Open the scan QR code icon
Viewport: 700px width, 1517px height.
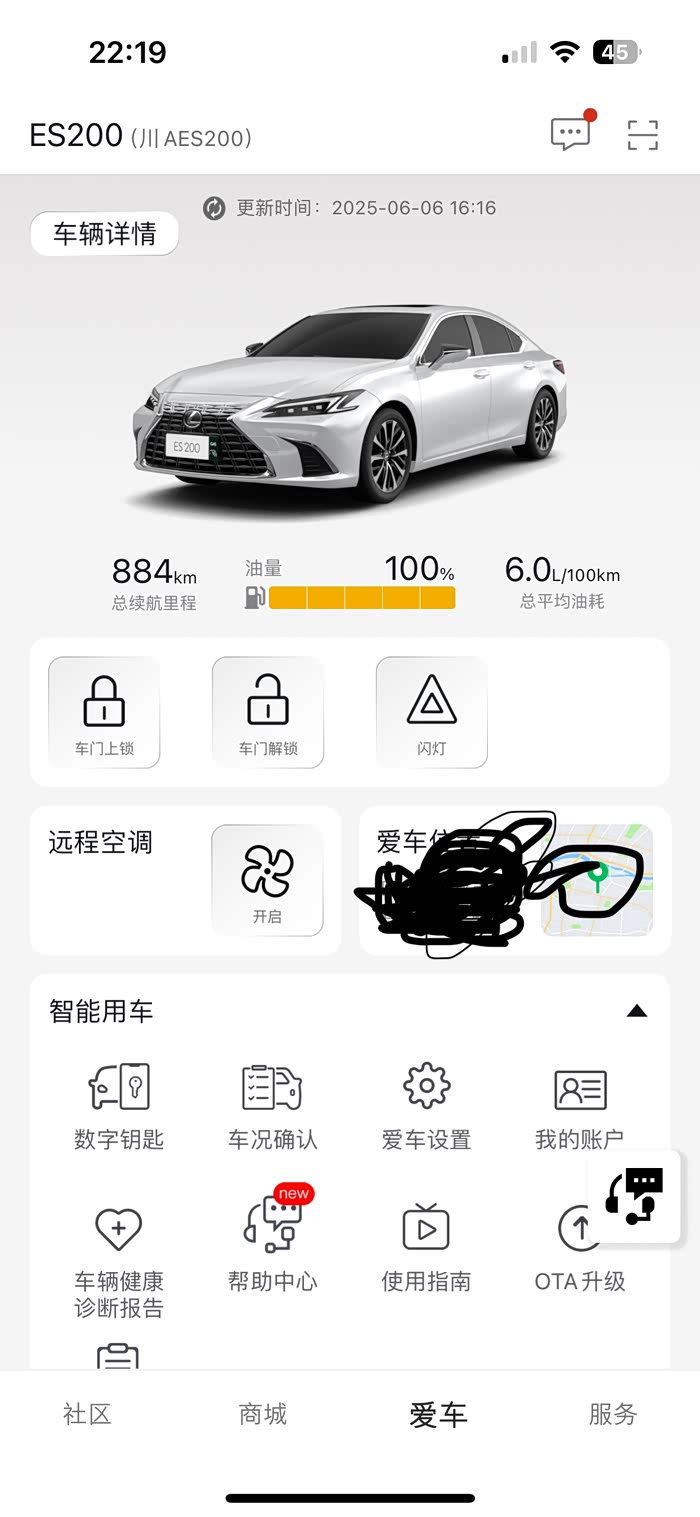coord(643,135)
